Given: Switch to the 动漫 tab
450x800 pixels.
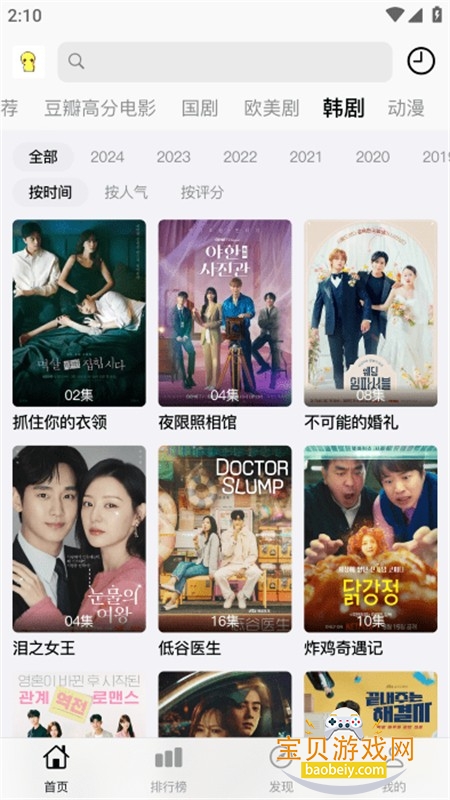Looking at the screenshot, I should (x=406, y=108).
